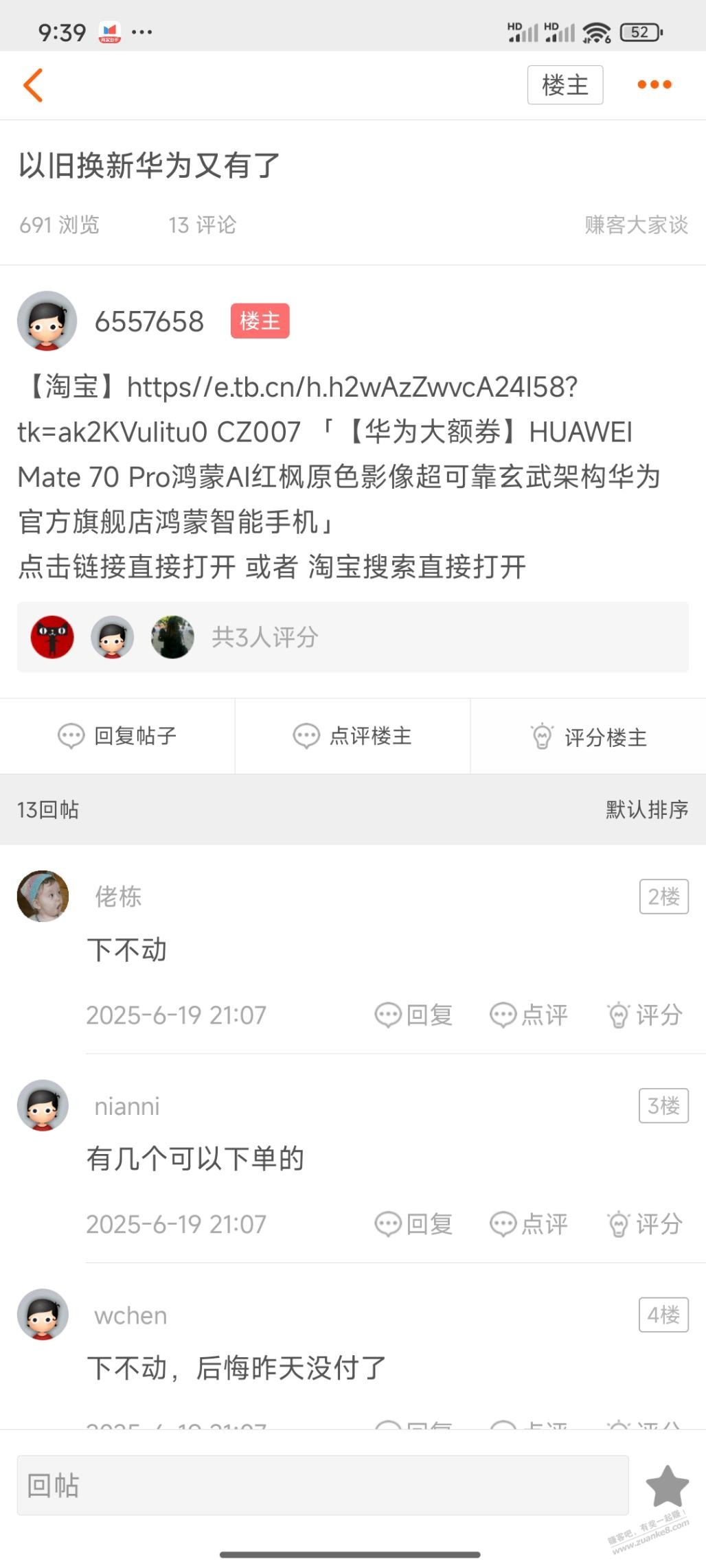Tap 点评 under nianni's comment
Image resolution: width=706 pixels, height=1568 pixels.
(529, 1223)
